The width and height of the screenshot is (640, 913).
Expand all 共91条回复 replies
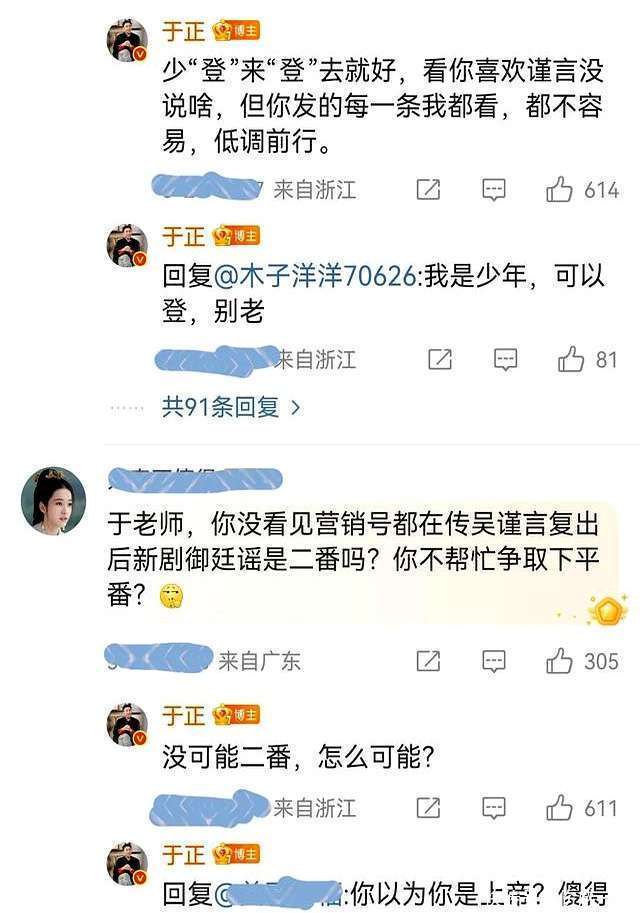point(231,407)
